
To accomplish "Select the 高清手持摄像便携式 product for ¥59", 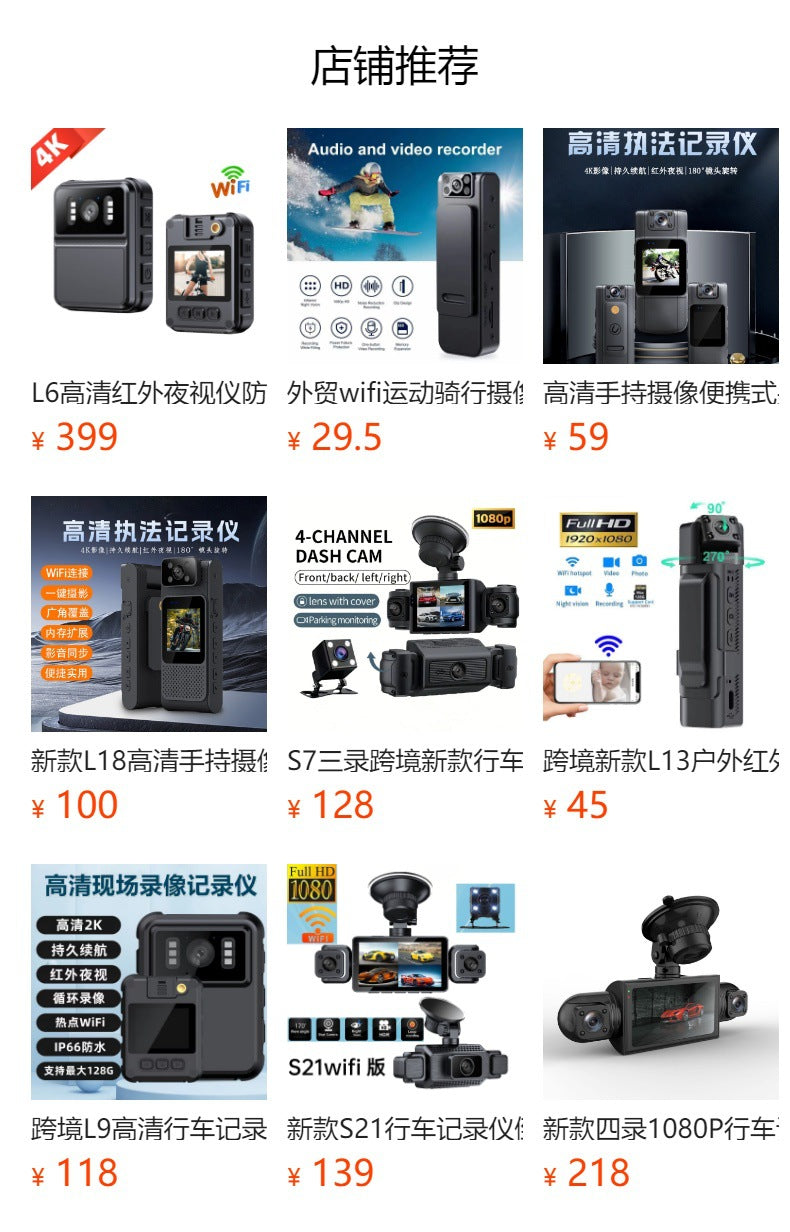I will click(x=660, y=246).
